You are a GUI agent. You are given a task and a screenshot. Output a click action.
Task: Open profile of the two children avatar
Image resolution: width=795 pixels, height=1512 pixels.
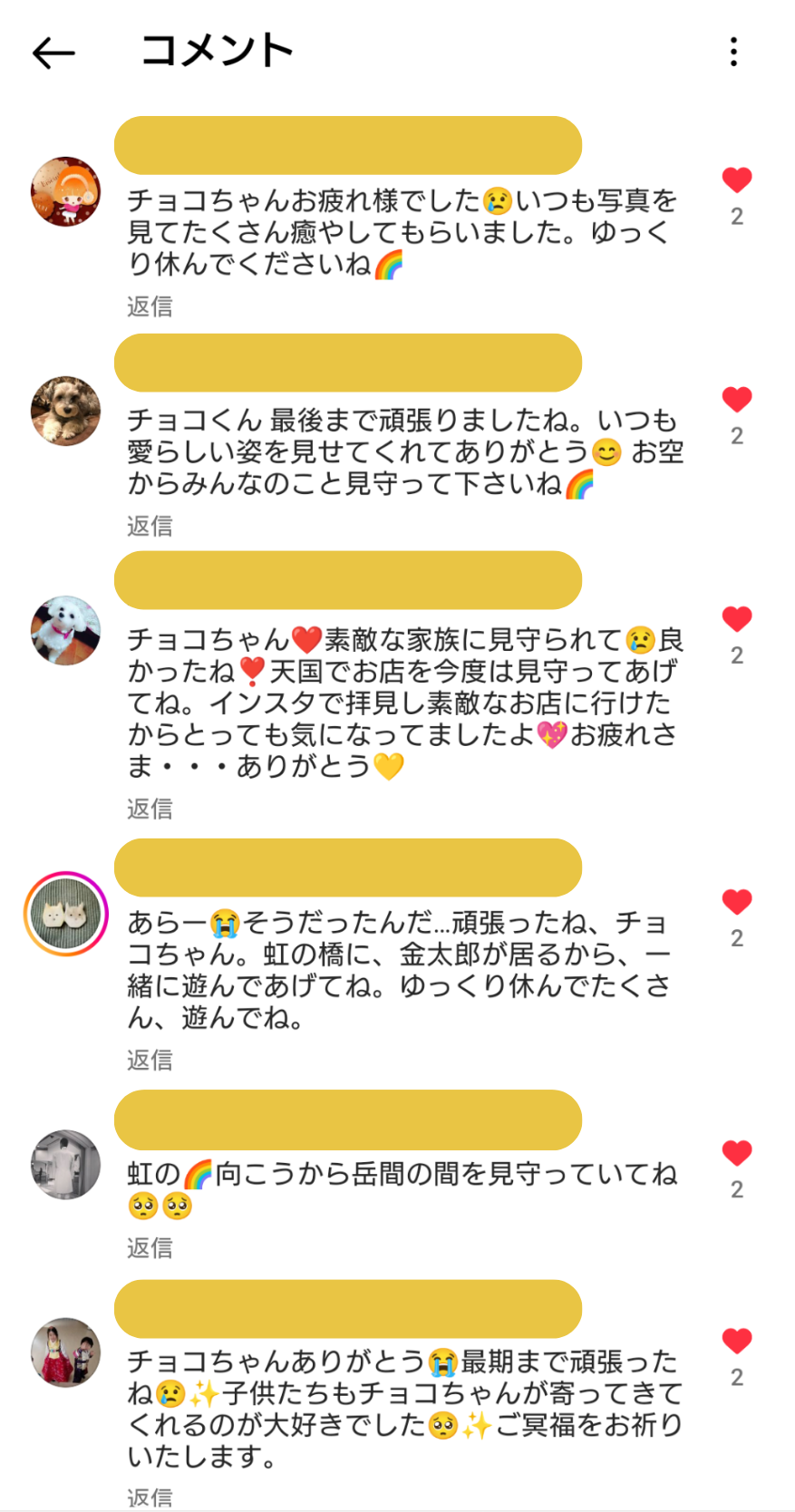click(x=65, y=1352)
